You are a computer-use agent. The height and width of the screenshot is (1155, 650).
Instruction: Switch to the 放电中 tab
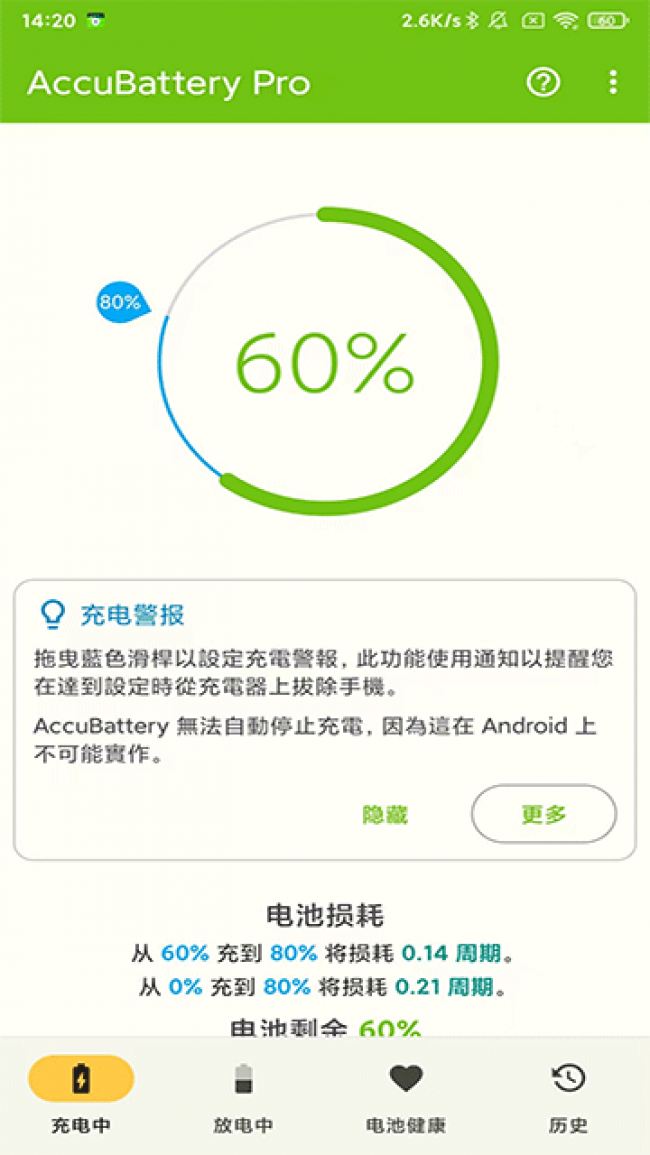[x=243, y=1095]
